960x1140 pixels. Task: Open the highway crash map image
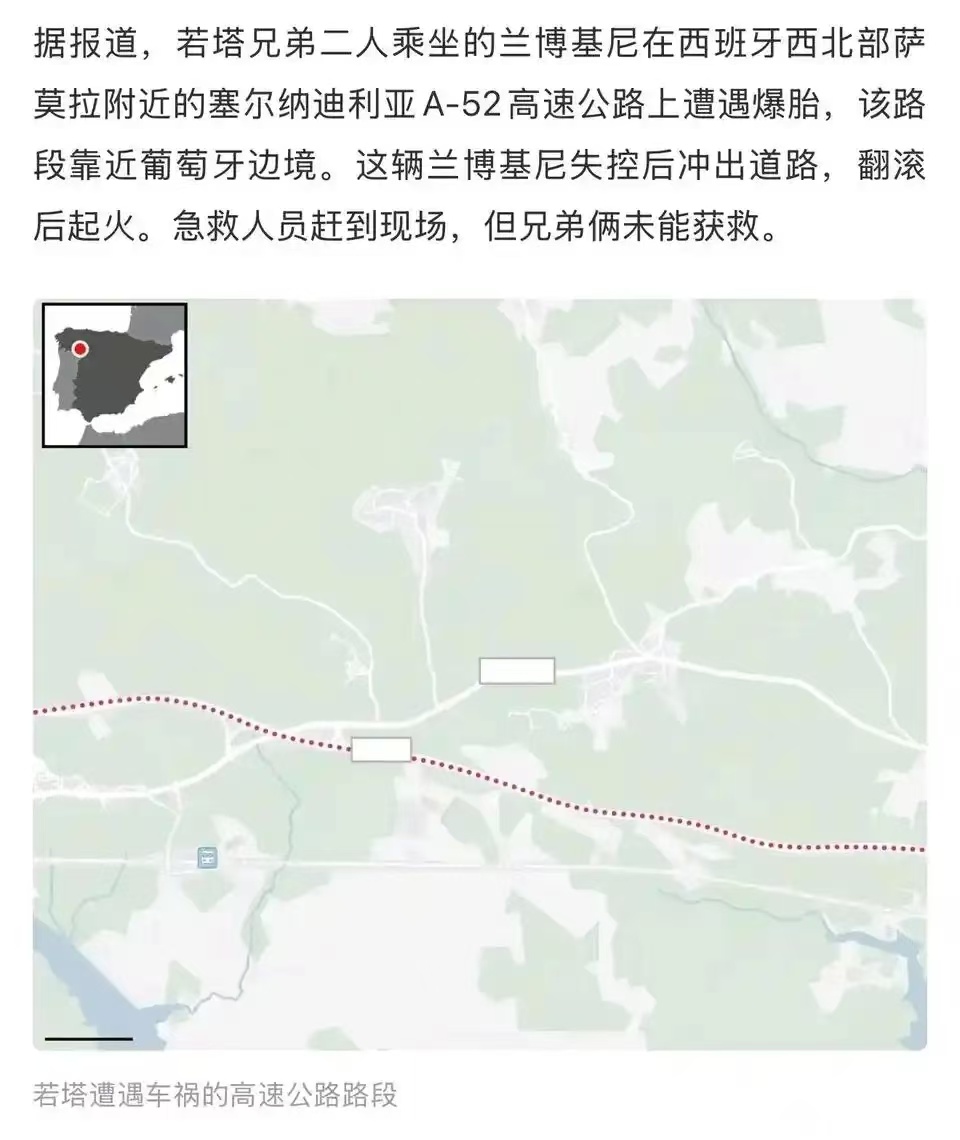(x=480, y=675)
